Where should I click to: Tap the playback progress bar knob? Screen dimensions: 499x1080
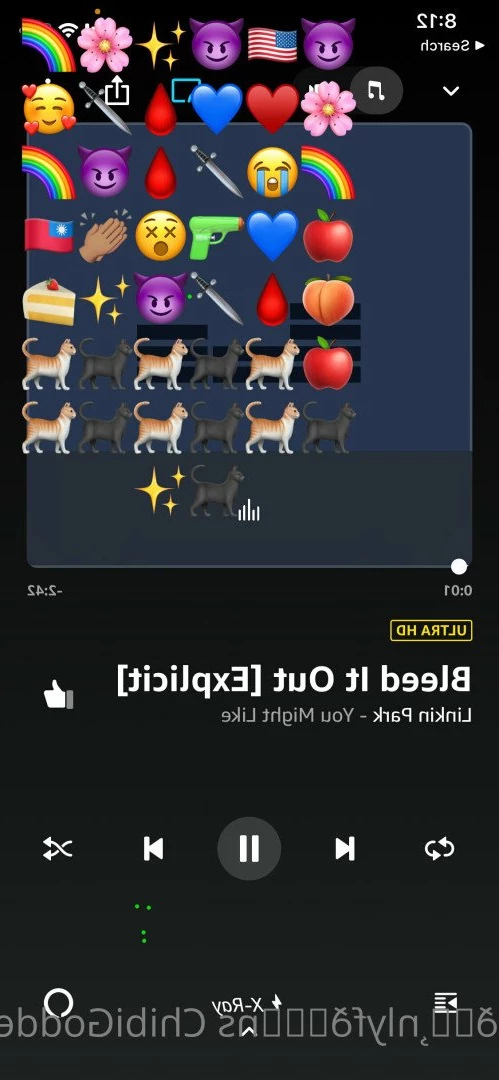[x=458, y=566]
